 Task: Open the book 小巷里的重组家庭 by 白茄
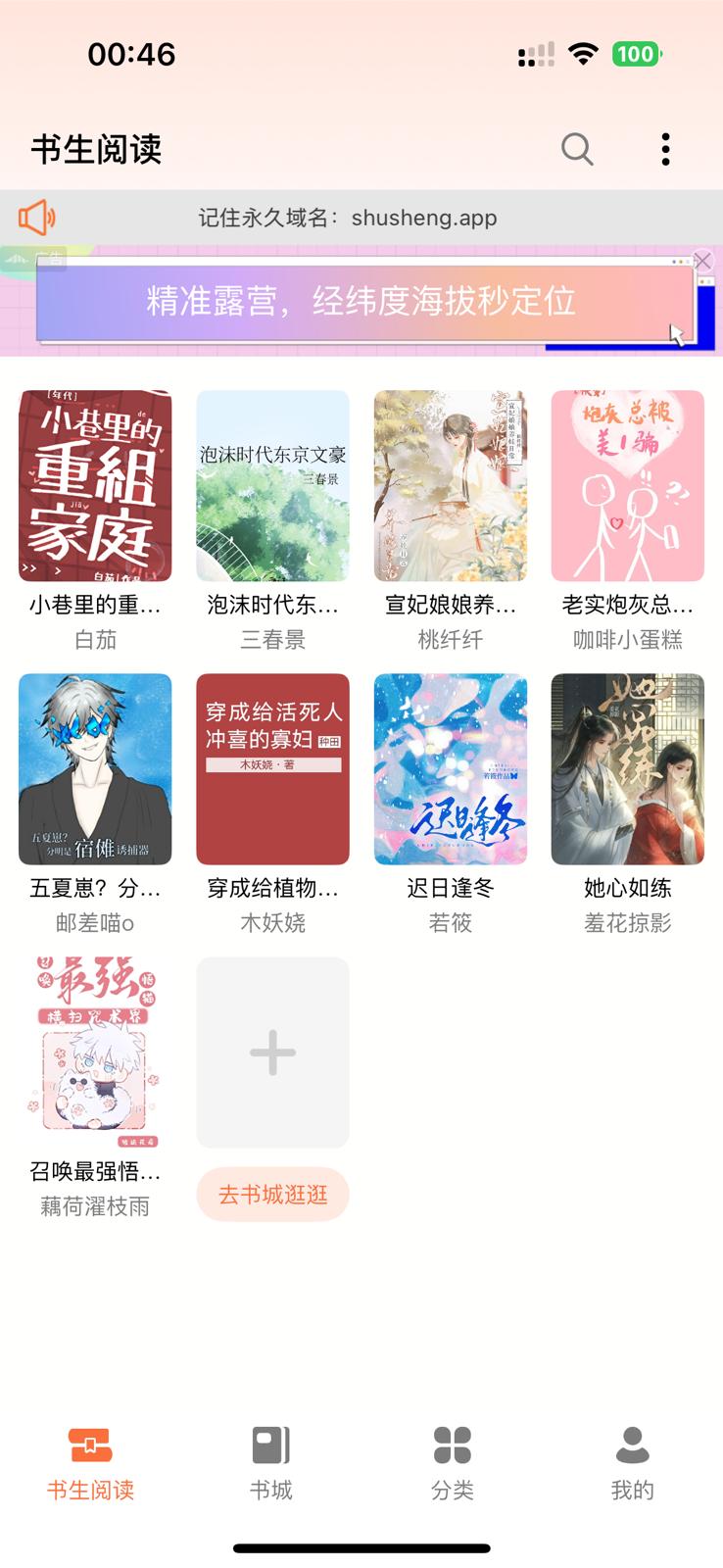[x=95, y=486]
